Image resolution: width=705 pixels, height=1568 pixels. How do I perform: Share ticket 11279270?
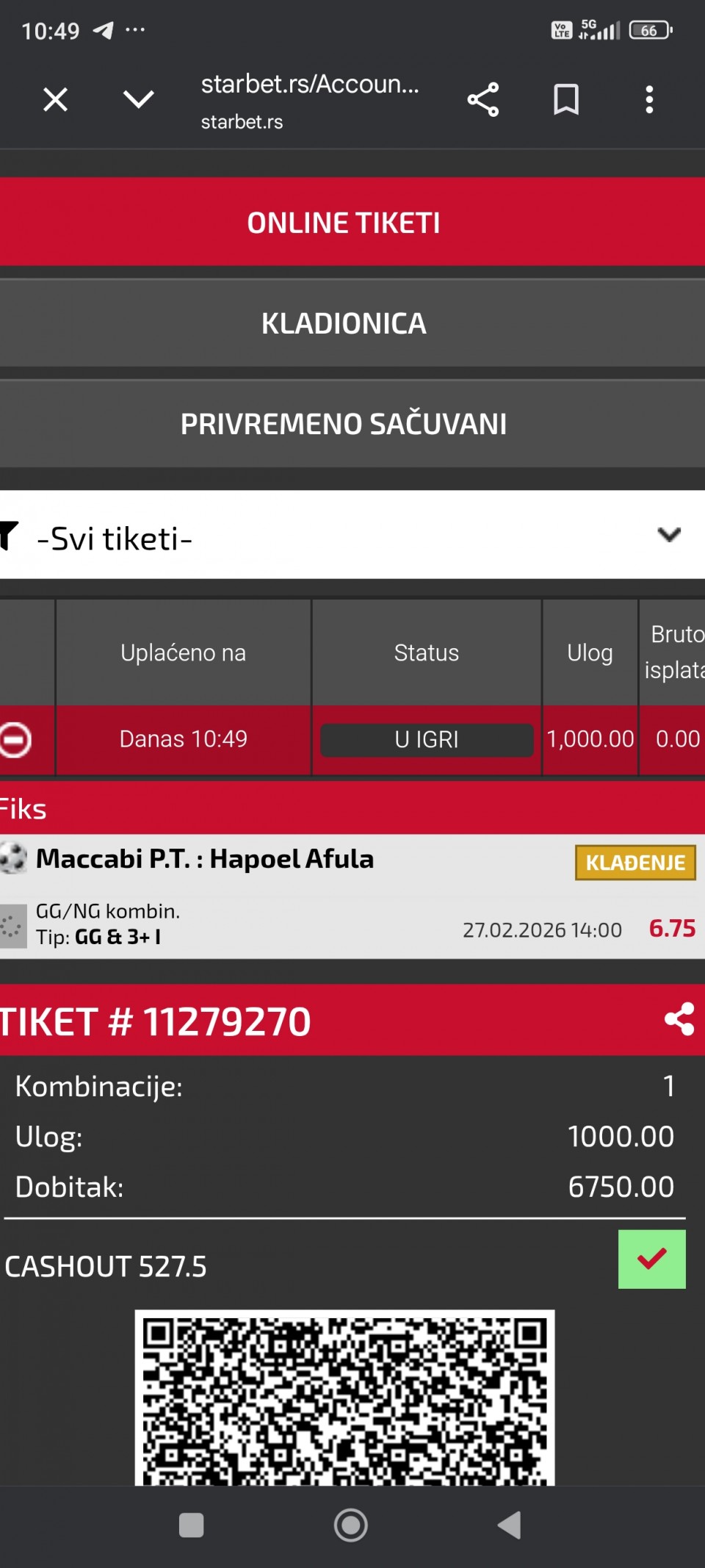679,1019
